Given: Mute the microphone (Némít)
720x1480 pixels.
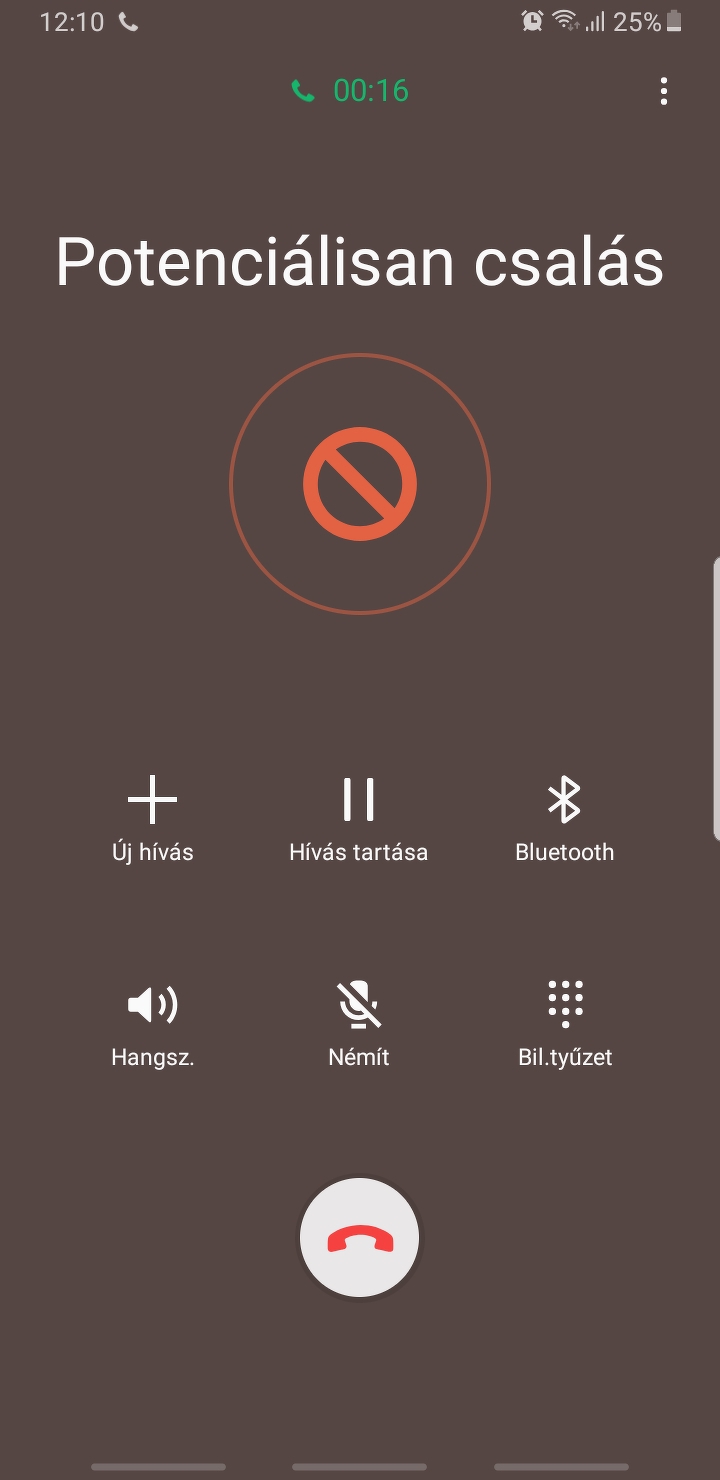Looking at the screenshot, I should pos(359,1022).
